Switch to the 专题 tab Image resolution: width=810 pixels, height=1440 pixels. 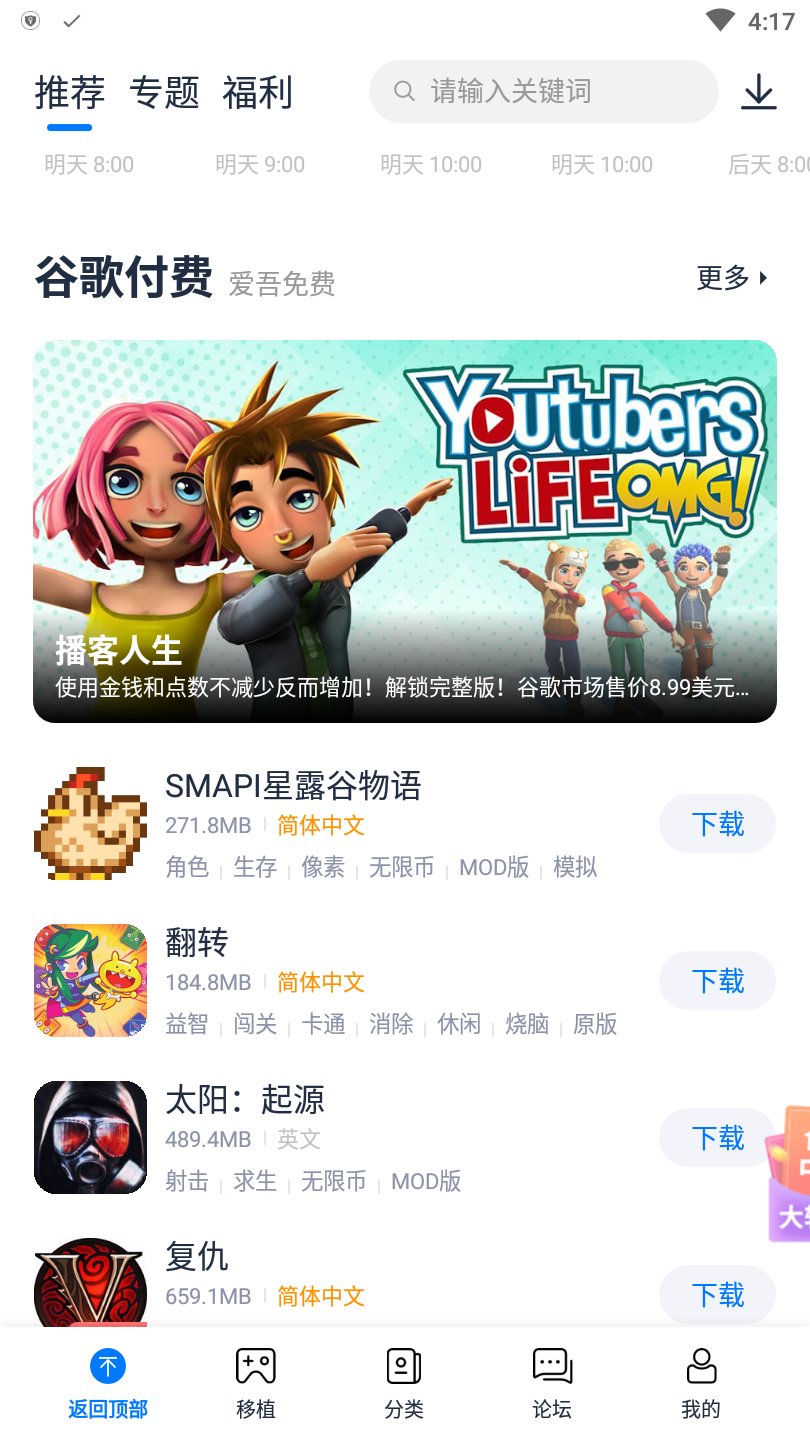click(164, 91)
